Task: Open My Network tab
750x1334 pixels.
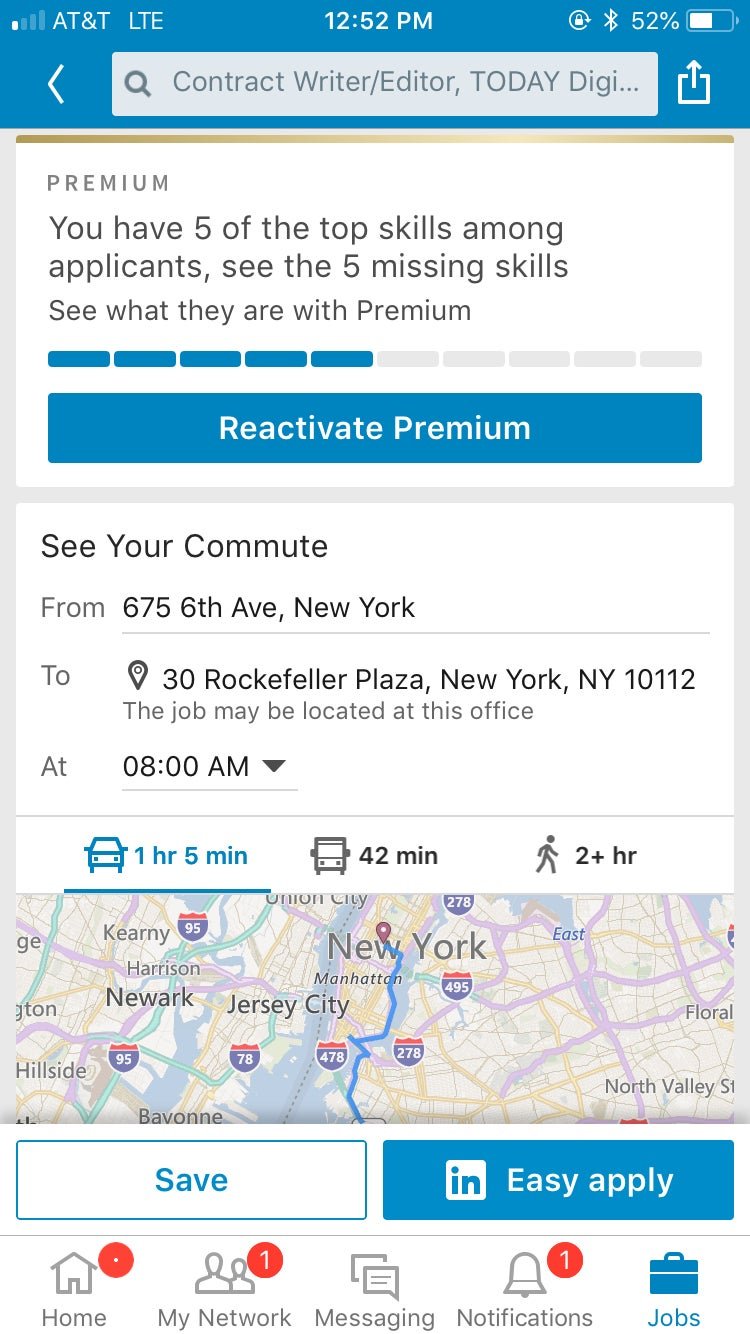Action: pos(225,1288)
